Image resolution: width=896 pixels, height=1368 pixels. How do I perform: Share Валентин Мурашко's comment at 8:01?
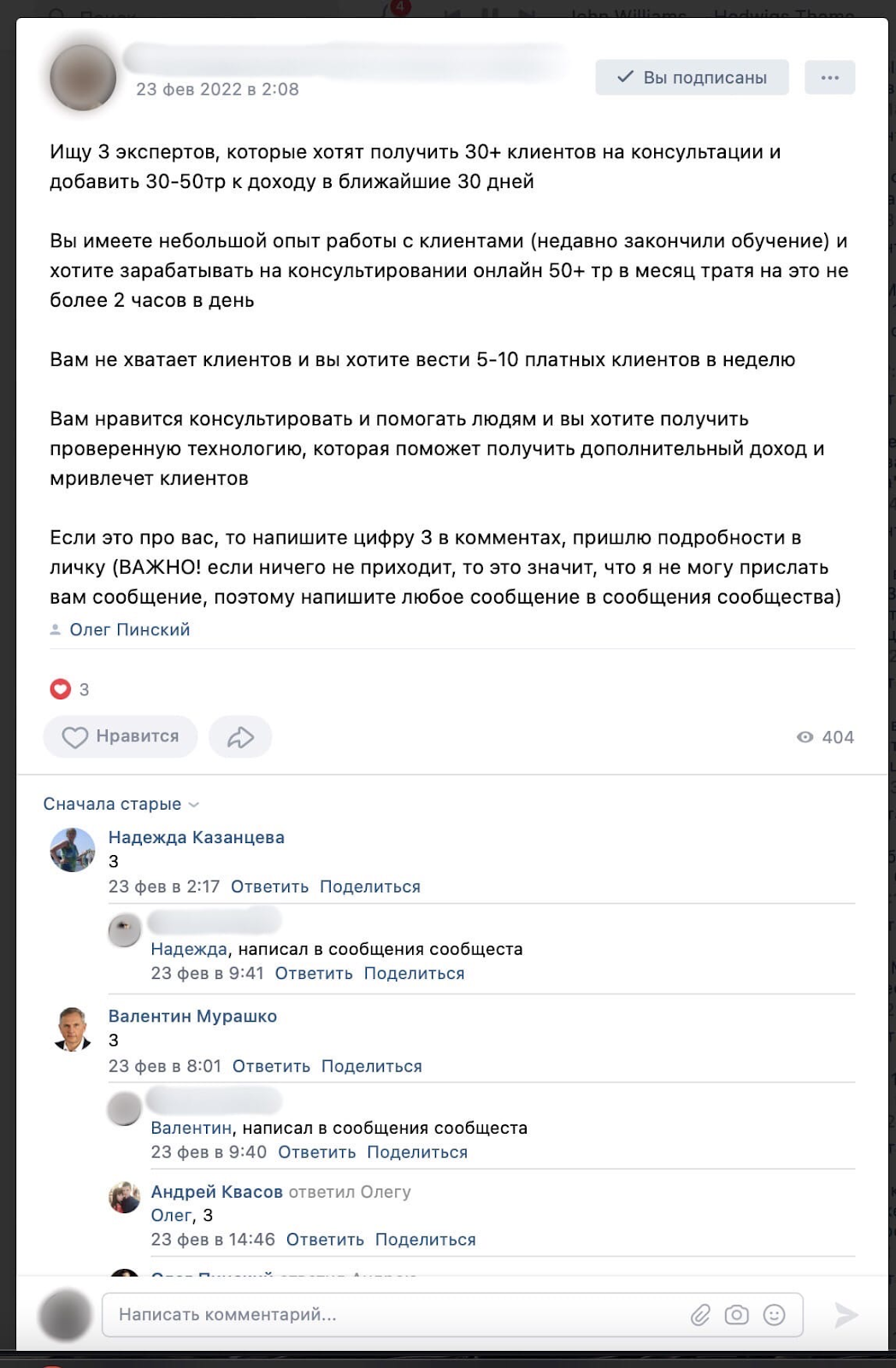pos(371,1066)
